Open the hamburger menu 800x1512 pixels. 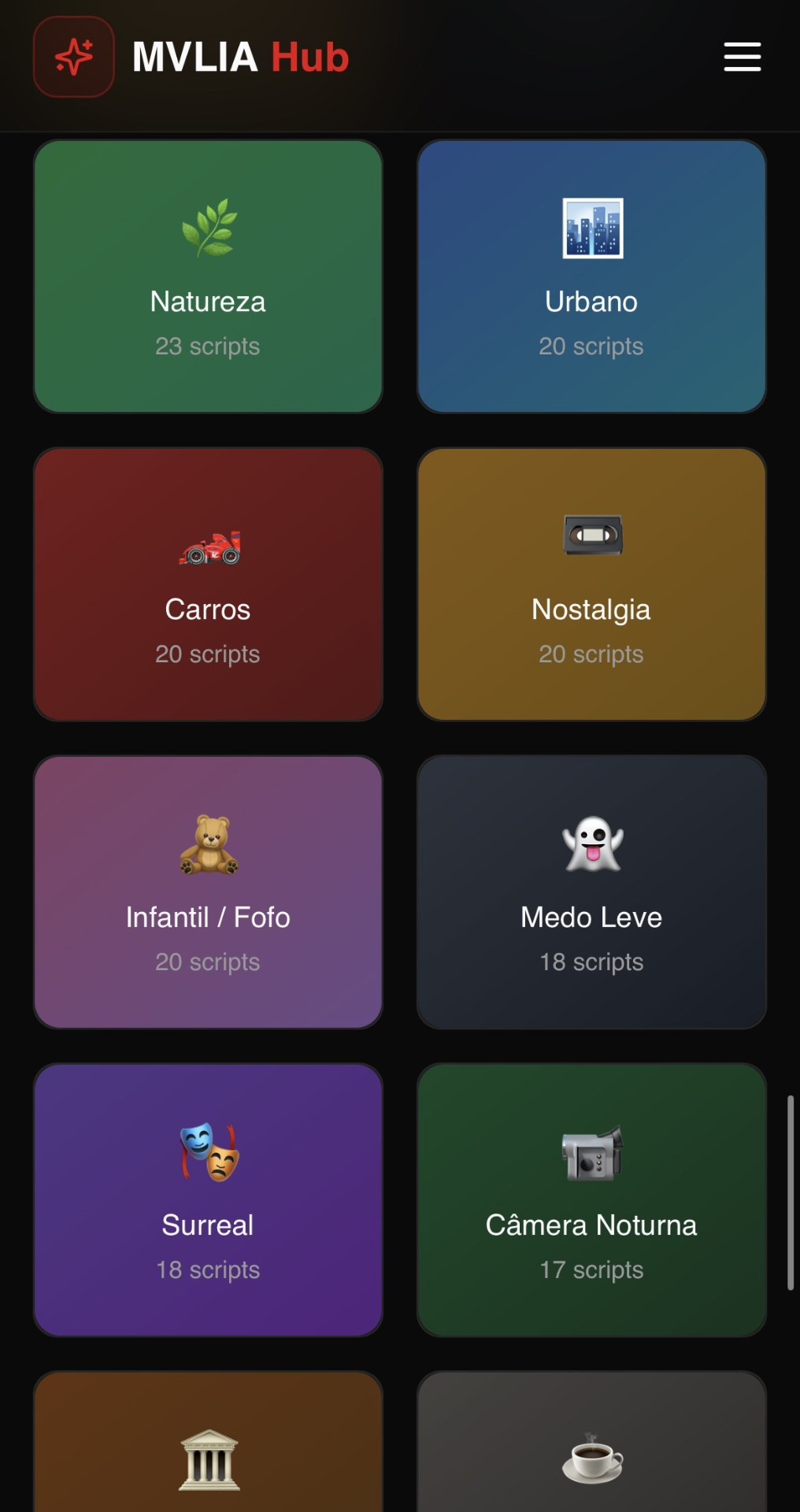742,57
